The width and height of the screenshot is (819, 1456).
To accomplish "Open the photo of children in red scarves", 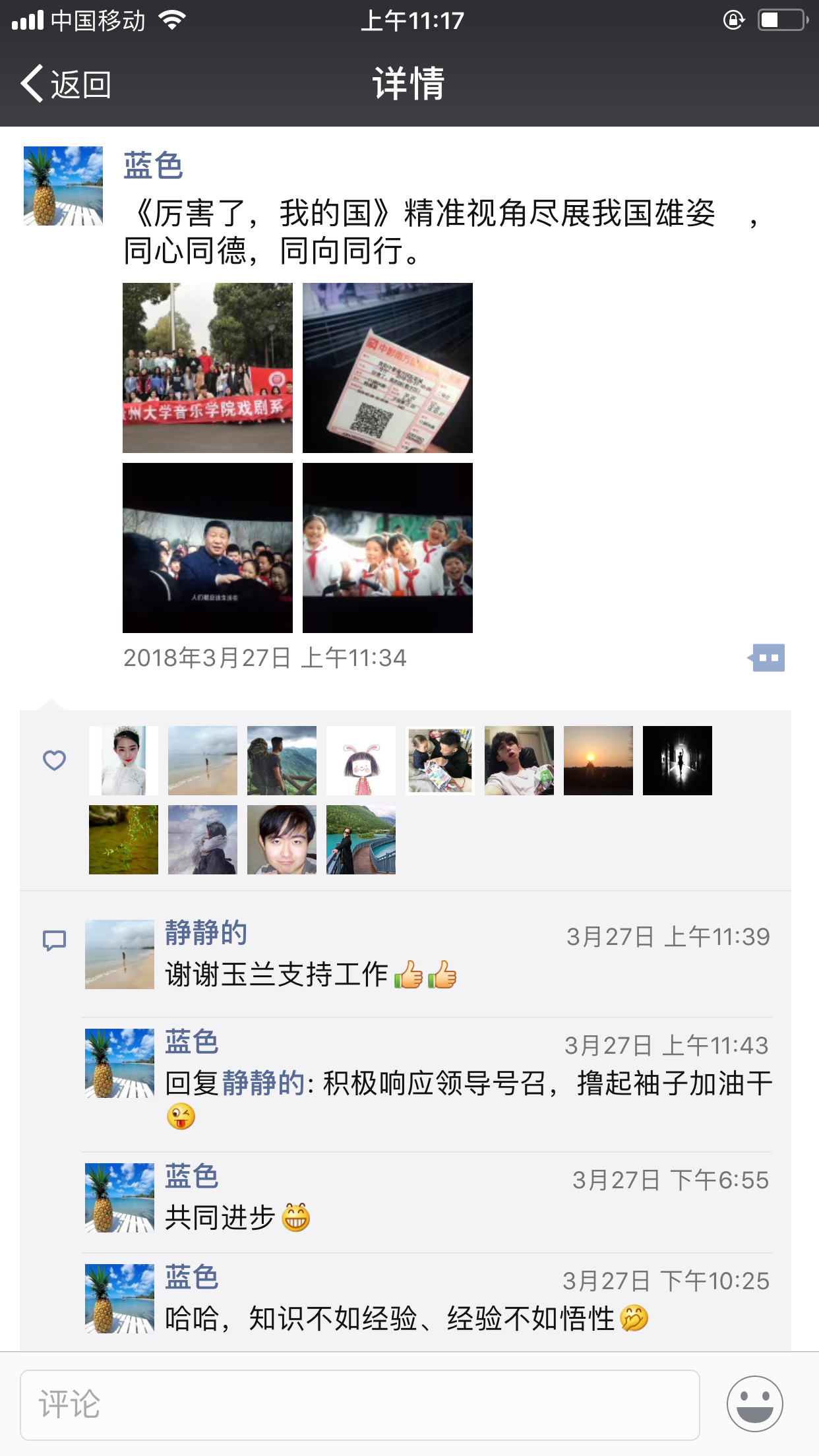I will pos(388,548).
